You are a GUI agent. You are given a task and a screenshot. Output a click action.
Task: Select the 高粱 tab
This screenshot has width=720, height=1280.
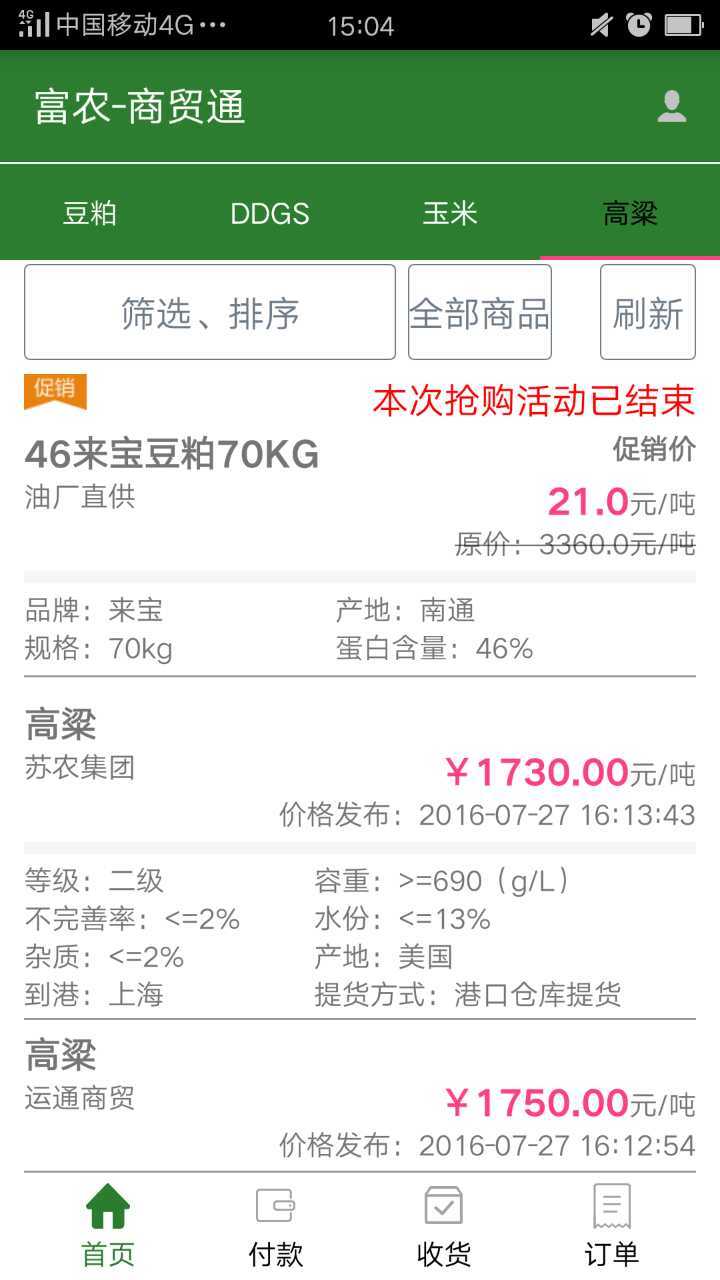coord(630,213)
